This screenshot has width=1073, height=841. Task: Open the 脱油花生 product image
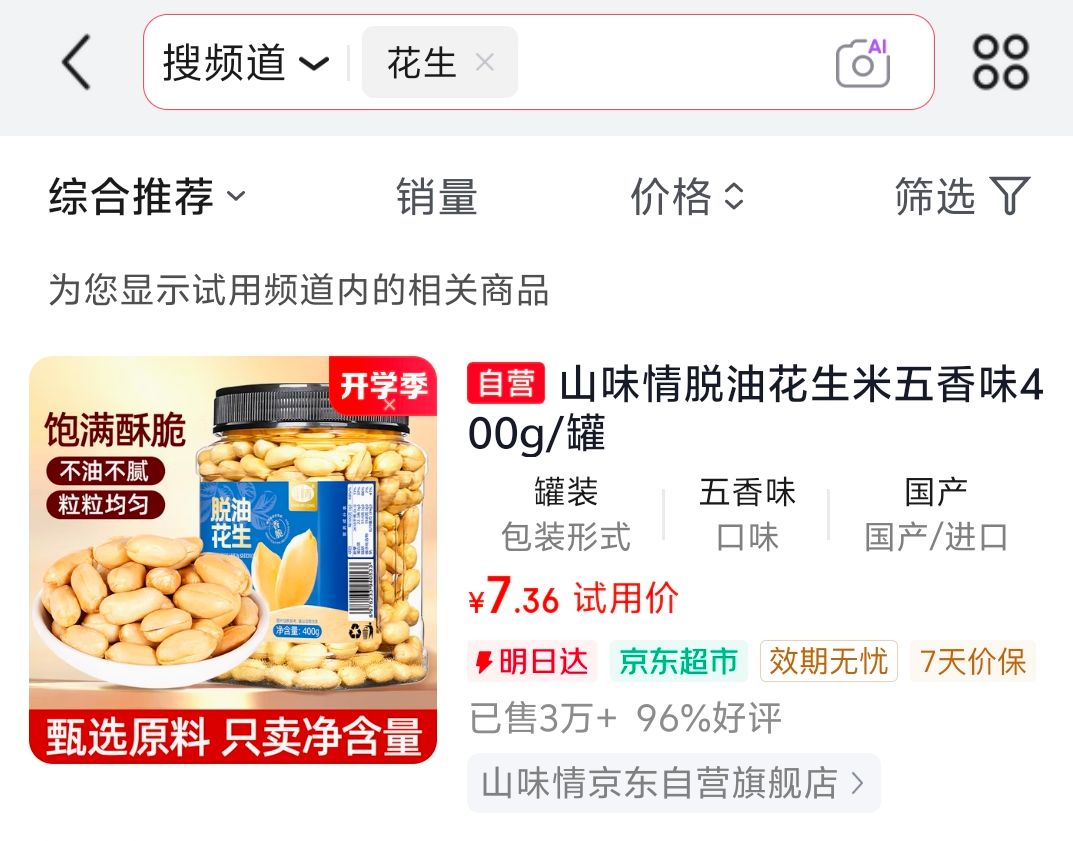(233, 560)
